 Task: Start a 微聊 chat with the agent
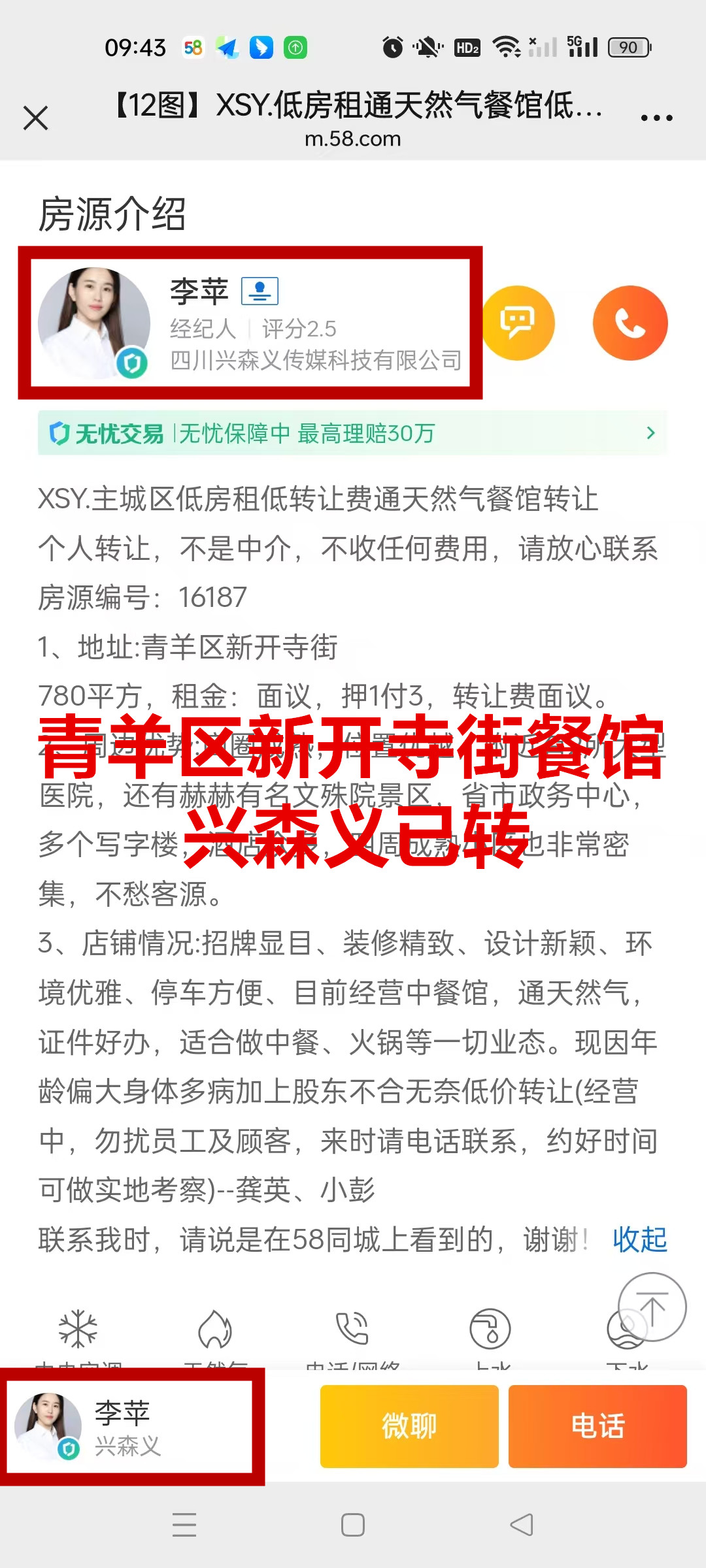(x=409, y=1426)
